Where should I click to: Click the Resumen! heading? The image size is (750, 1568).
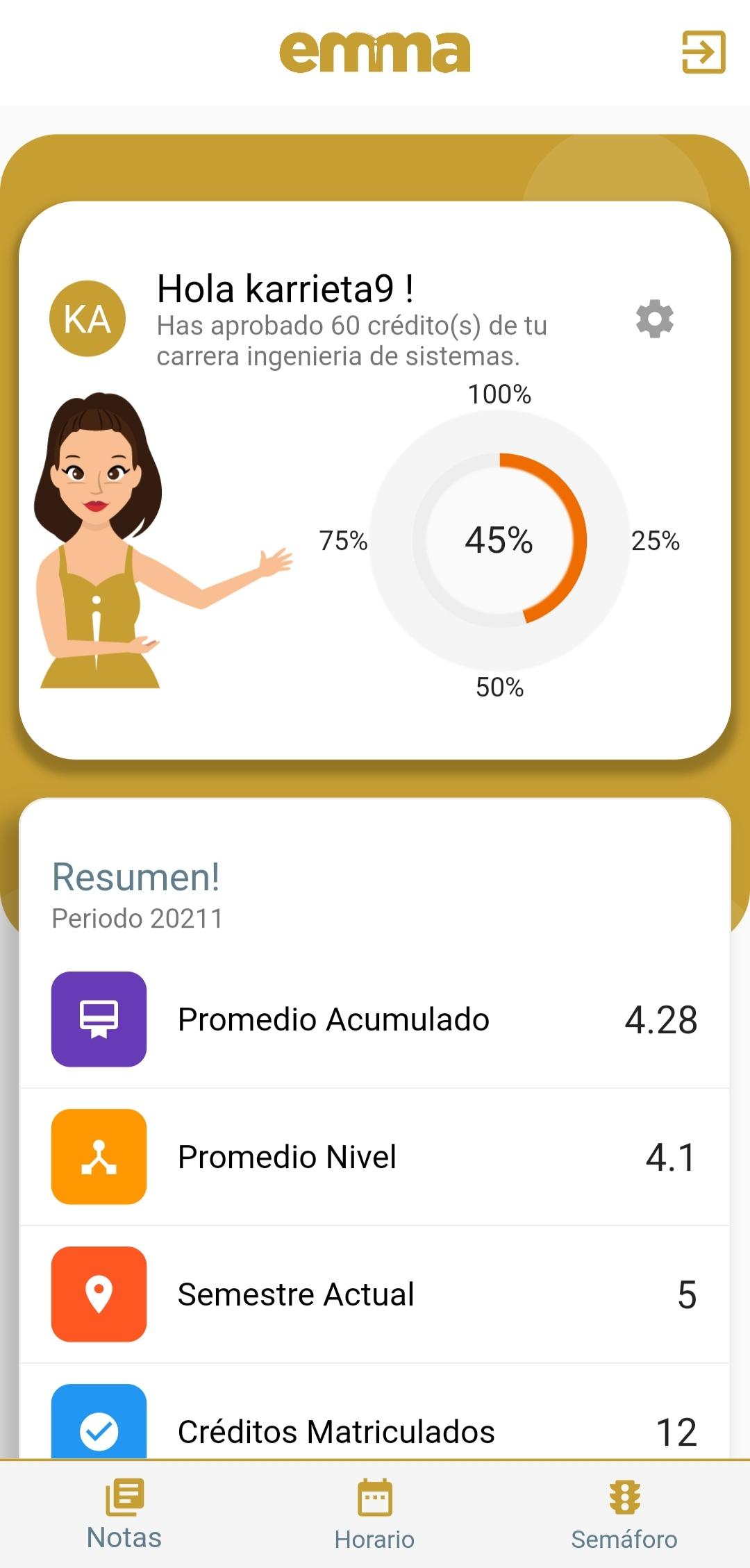[x=136, y=876]
